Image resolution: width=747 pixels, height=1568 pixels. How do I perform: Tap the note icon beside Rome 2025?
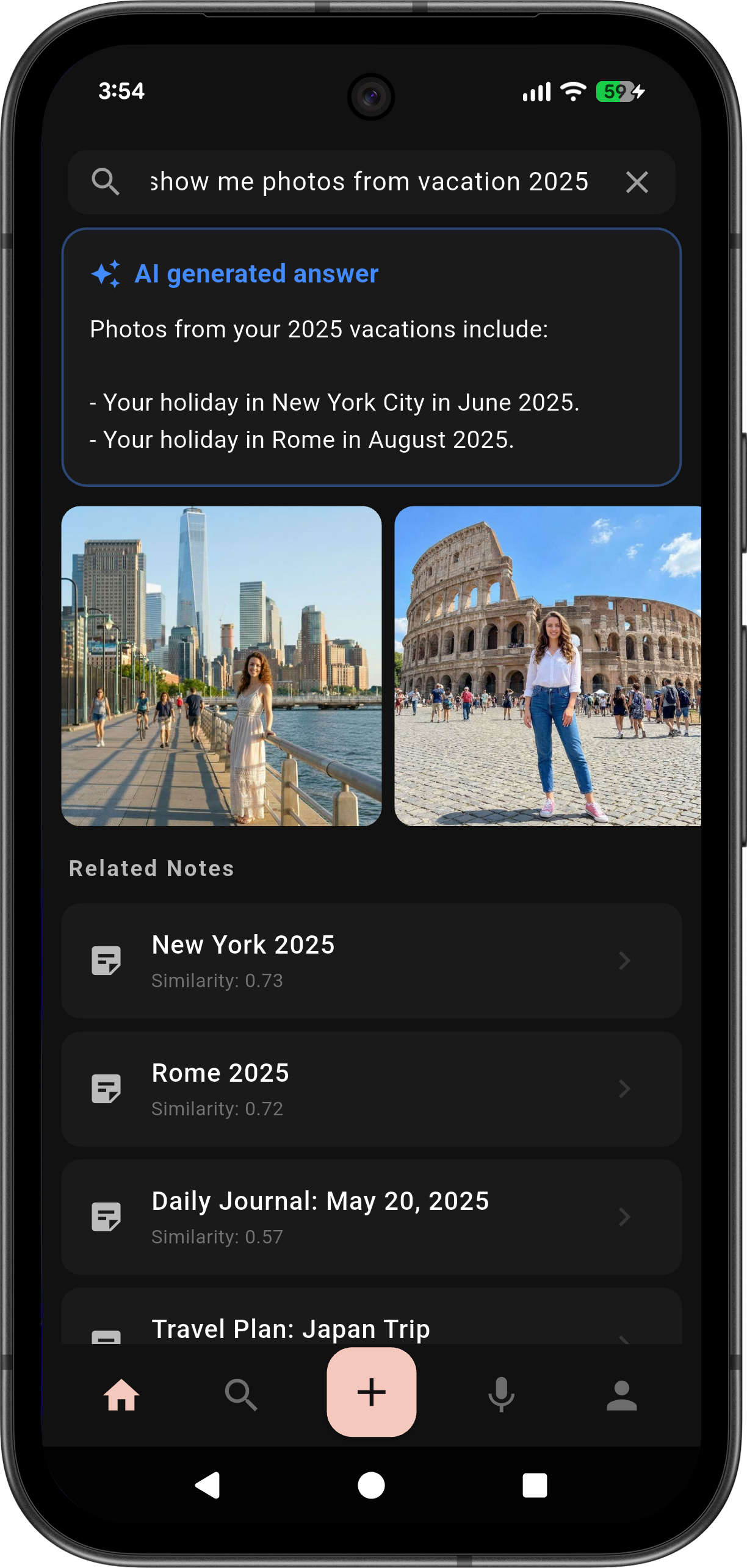106,1088
